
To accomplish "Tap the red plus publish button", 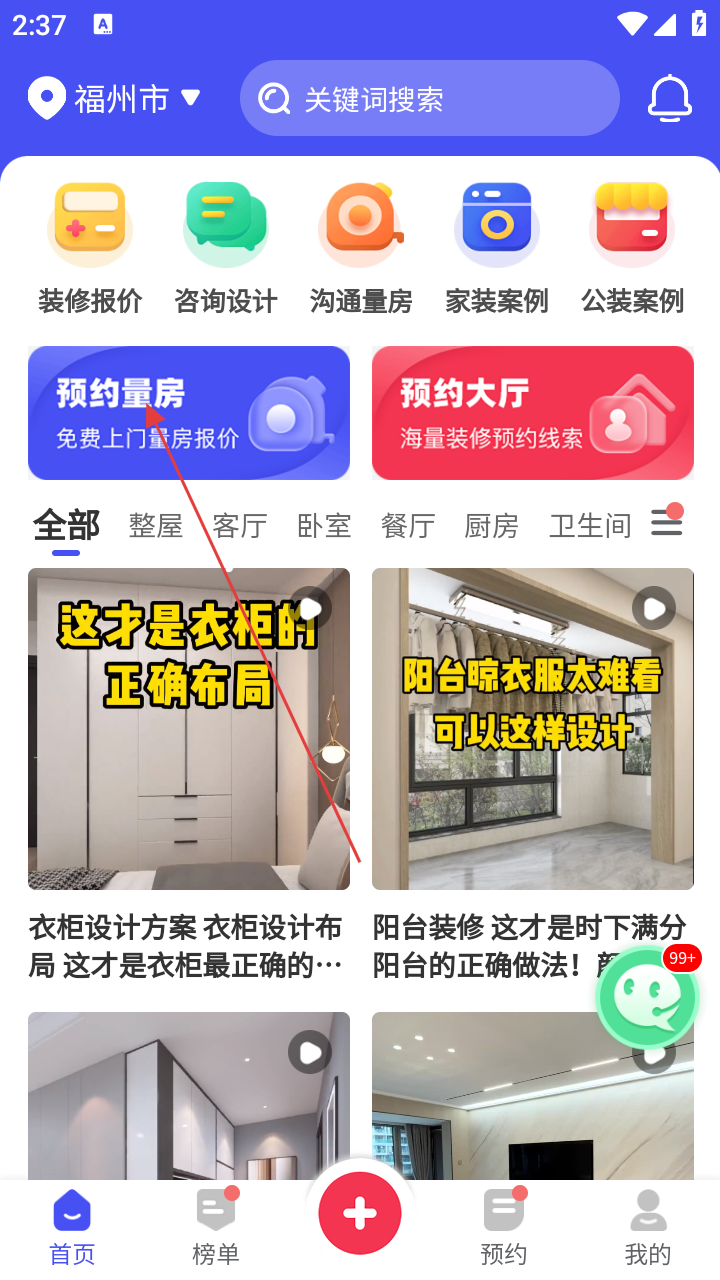I will [360, 1213].
